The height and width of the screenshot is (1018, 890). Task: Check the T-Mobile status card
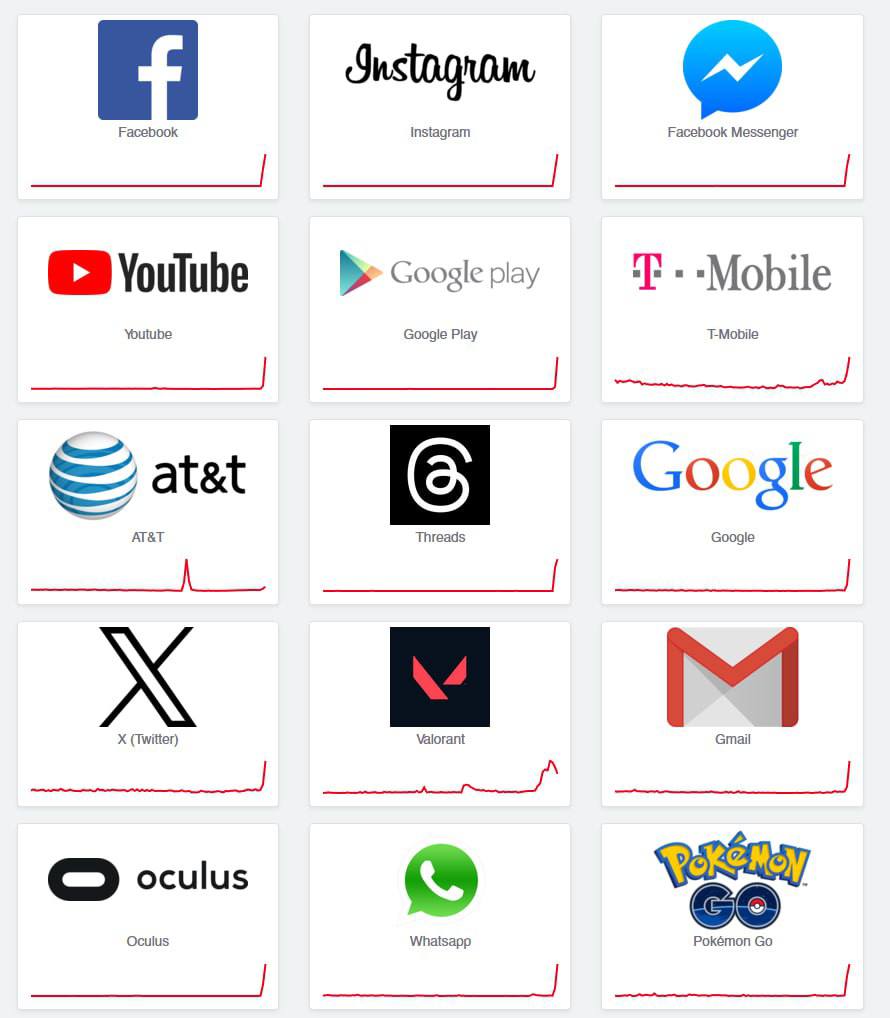(732, 308)
